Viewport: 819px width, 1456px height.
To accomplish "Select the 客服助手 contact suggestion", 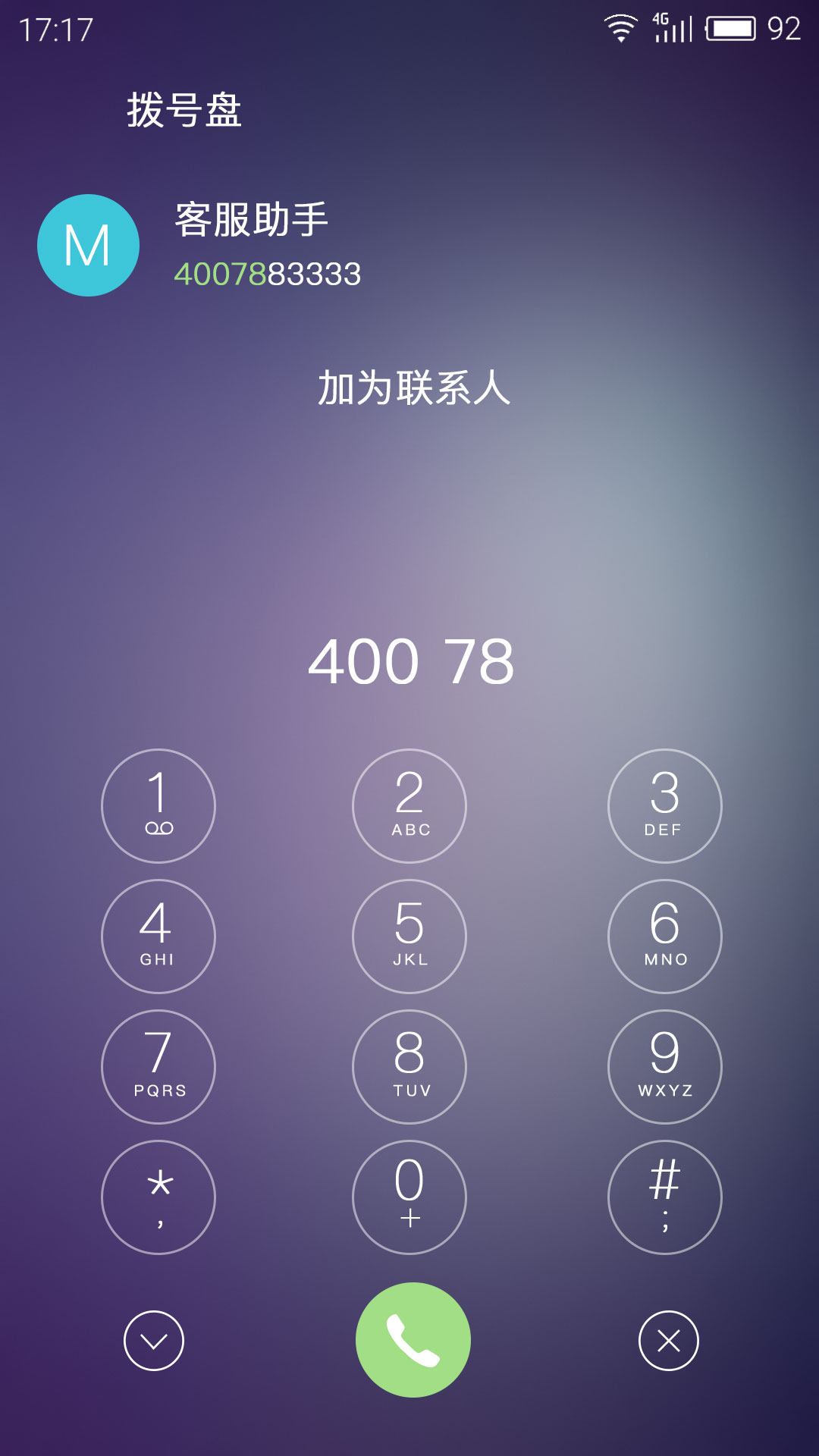I will 250,245.
